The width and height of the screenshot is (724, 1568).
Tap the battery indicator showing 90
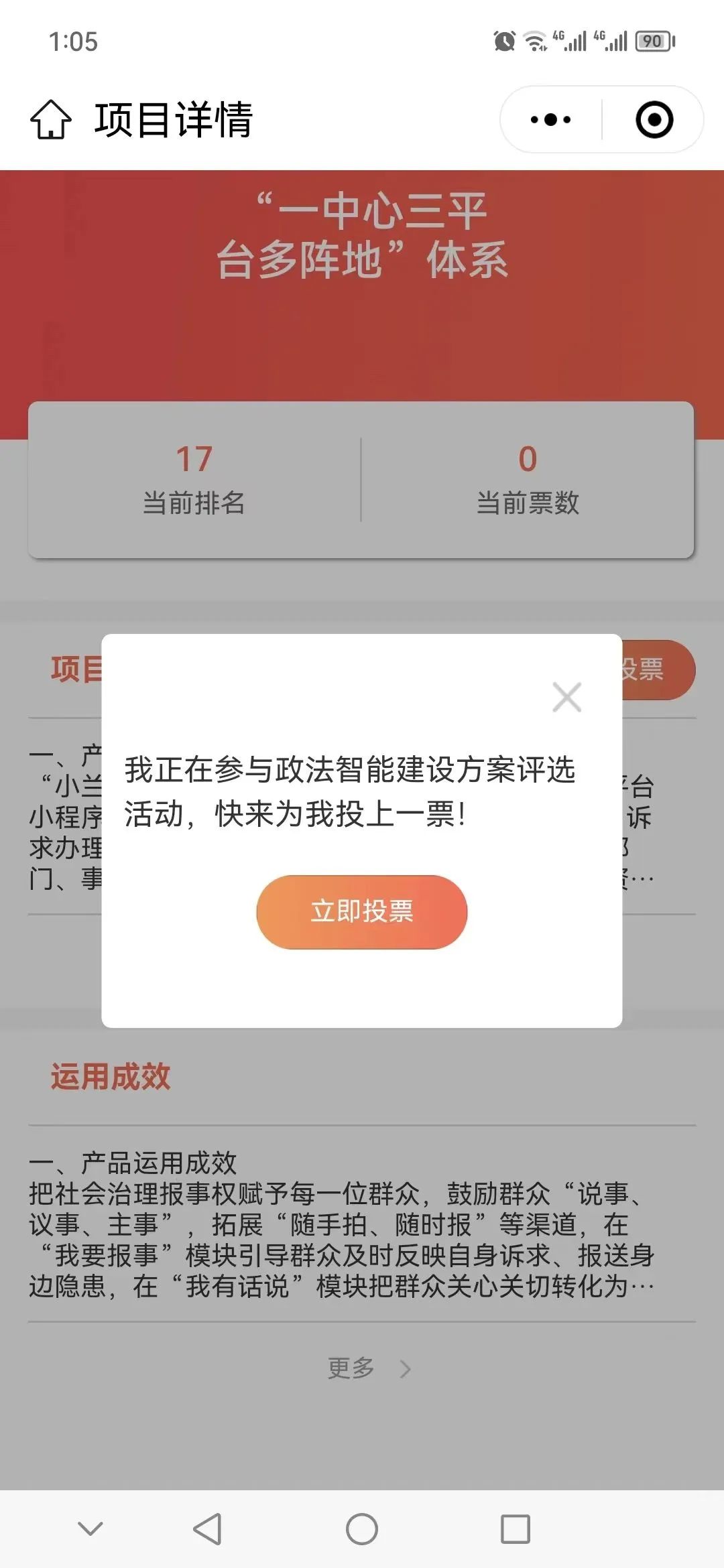654,40
